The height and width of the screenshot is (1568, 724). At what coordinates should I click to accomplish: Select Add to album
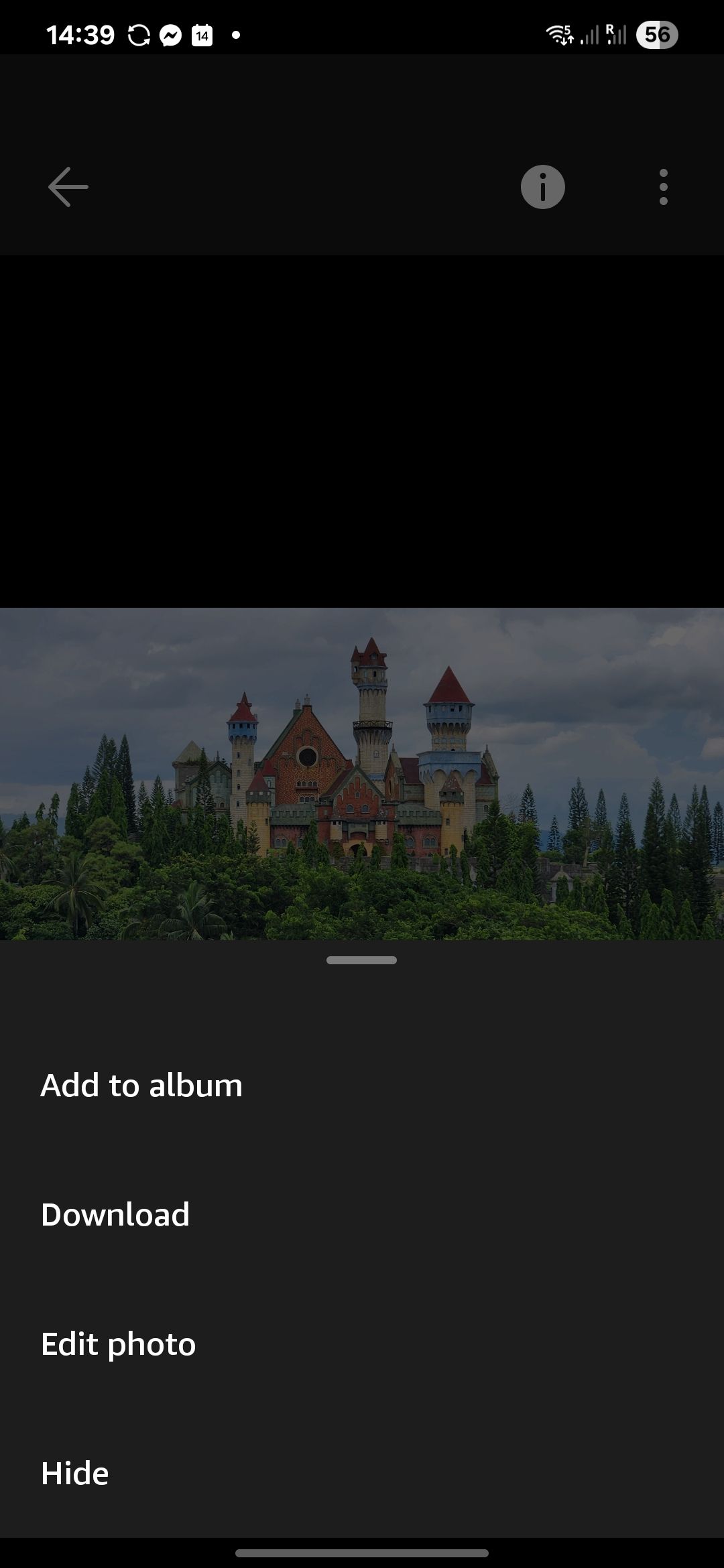[x=141, y=1084]
